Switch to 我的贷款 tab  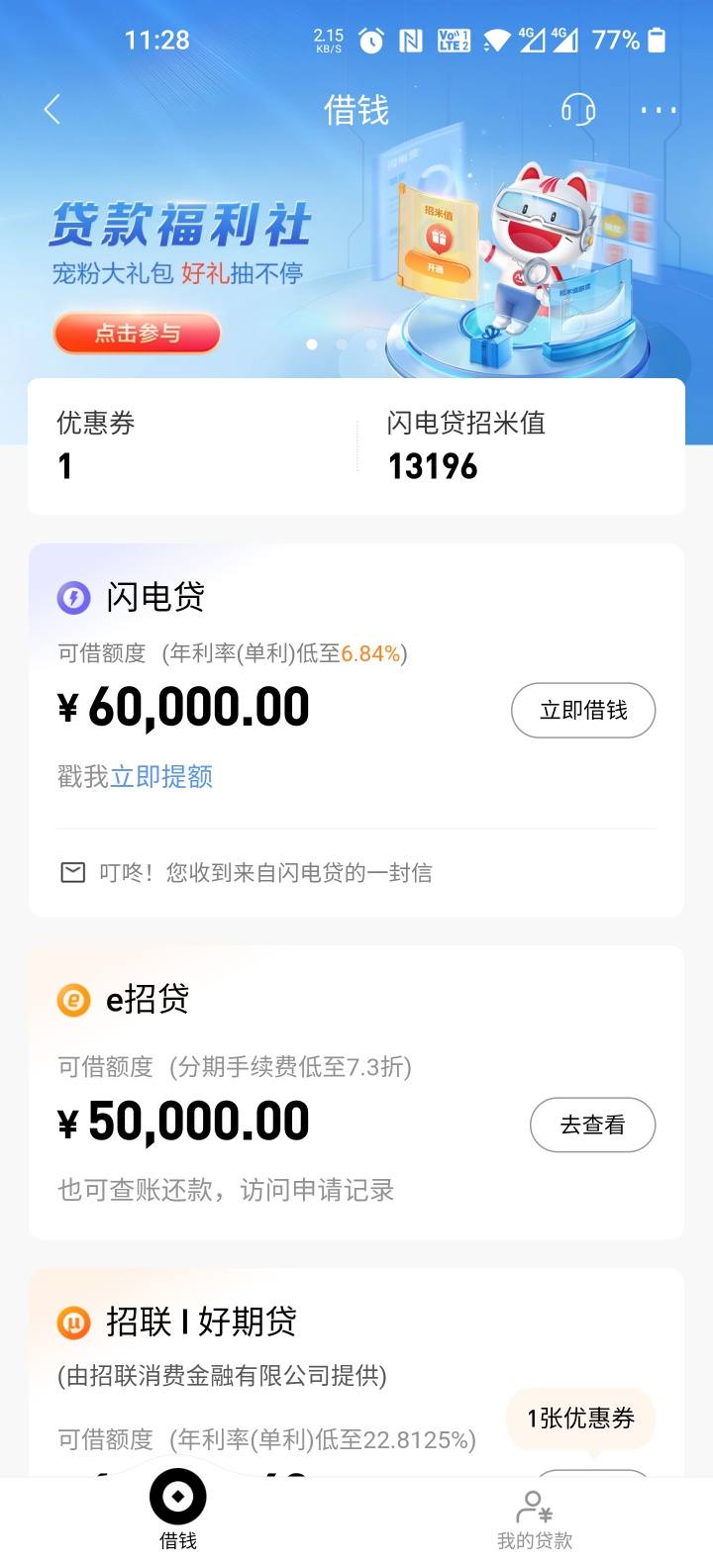535,1520
